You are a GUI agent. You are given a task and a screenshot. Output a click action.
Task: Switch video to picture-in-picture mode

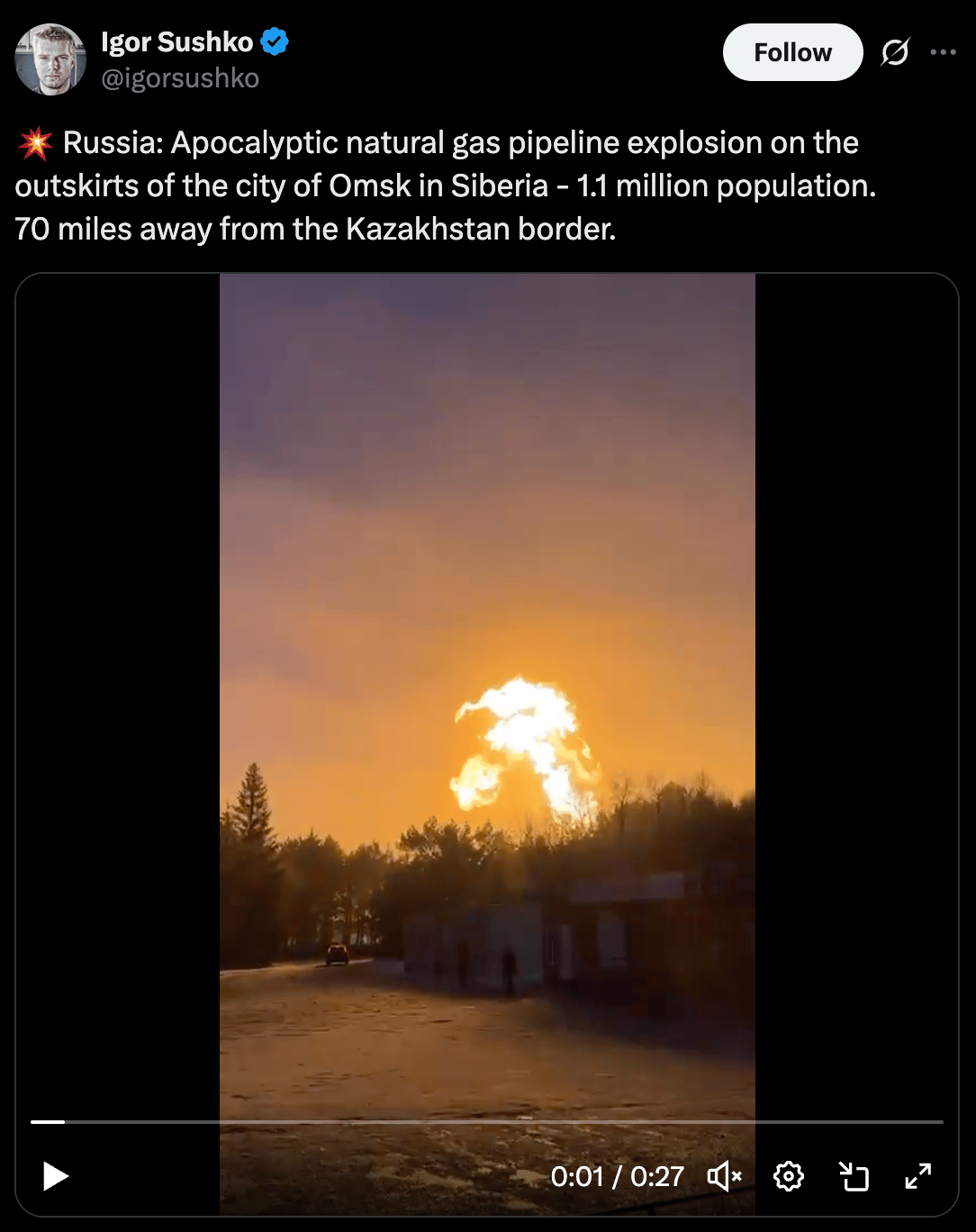[853, 1176]
